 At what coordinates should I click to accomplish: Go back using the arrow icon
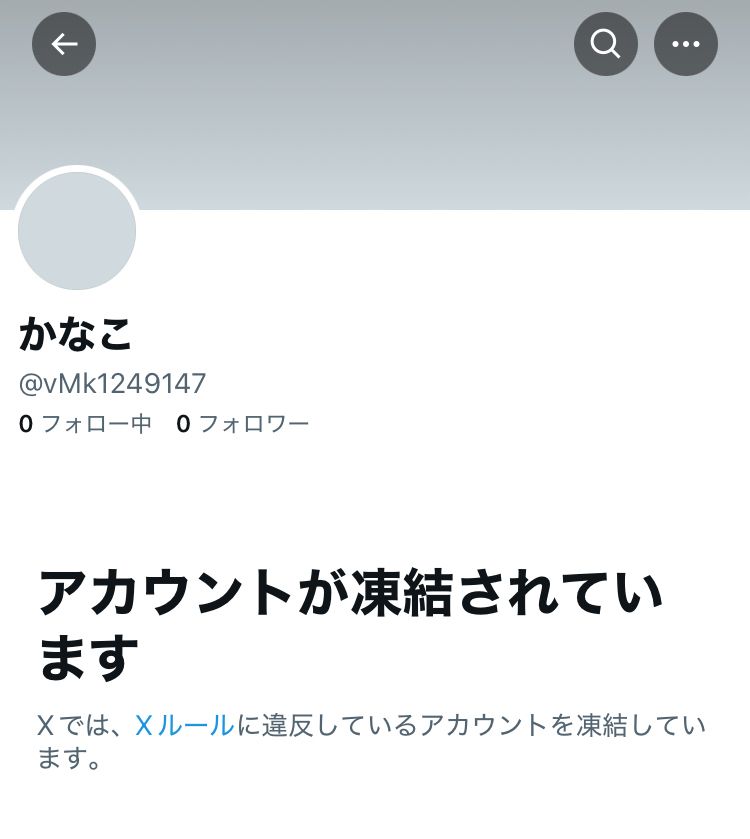coord(64,44)
